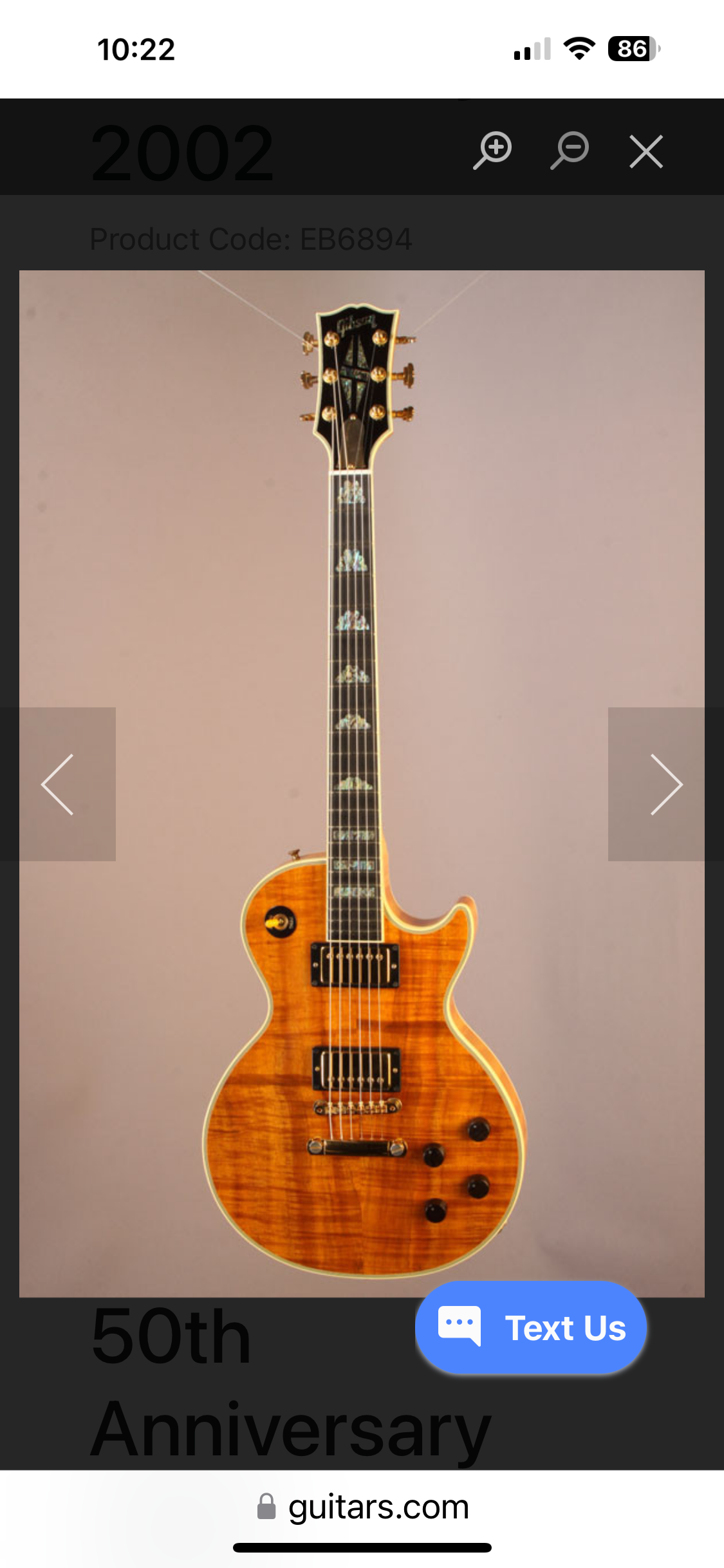Tap the guitars.com address bar
Image resolution: width=724 pixels, height=1568 pixels.
click(362, 1507)
